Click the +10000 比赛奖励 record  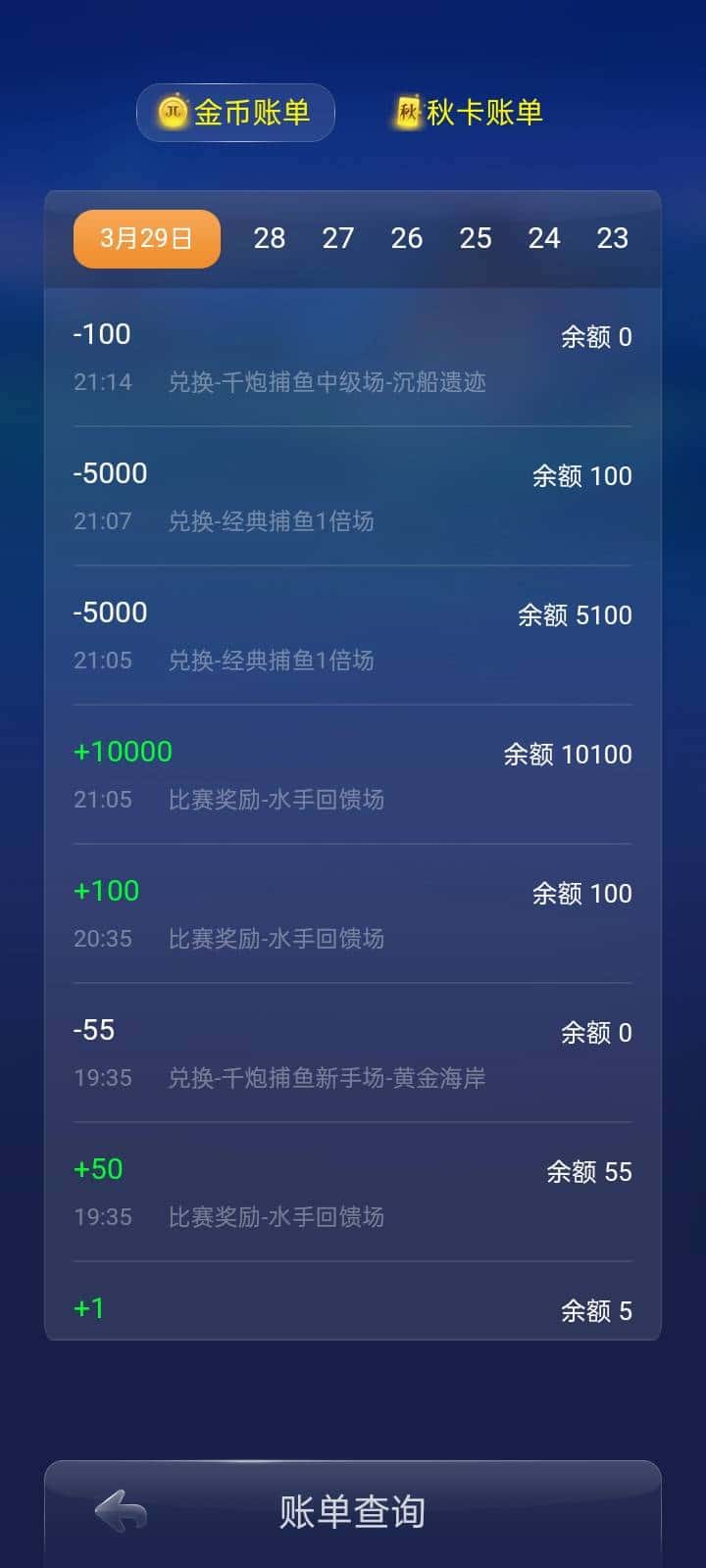353,774
